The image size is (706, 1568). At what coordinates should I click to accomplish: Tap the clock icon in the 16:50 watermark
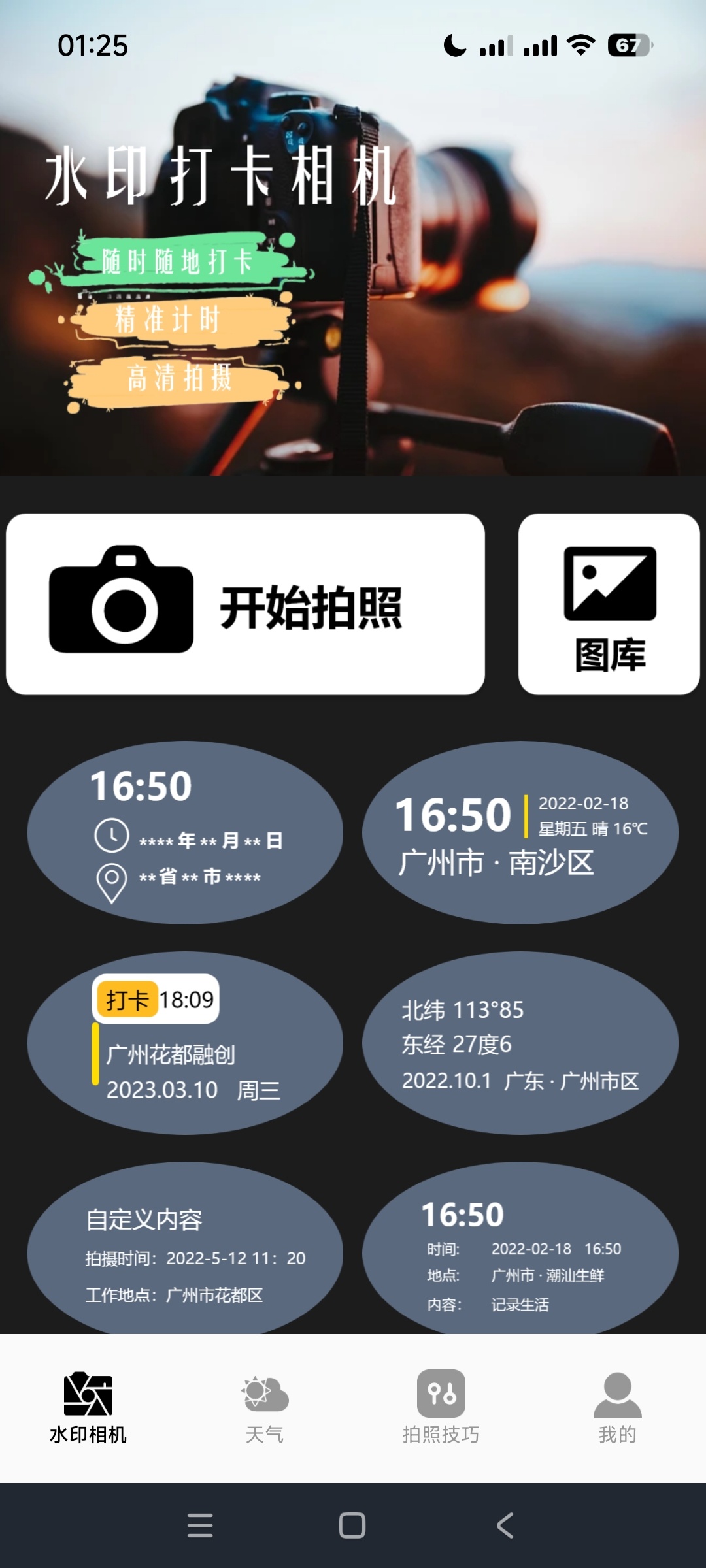(112, 835)
